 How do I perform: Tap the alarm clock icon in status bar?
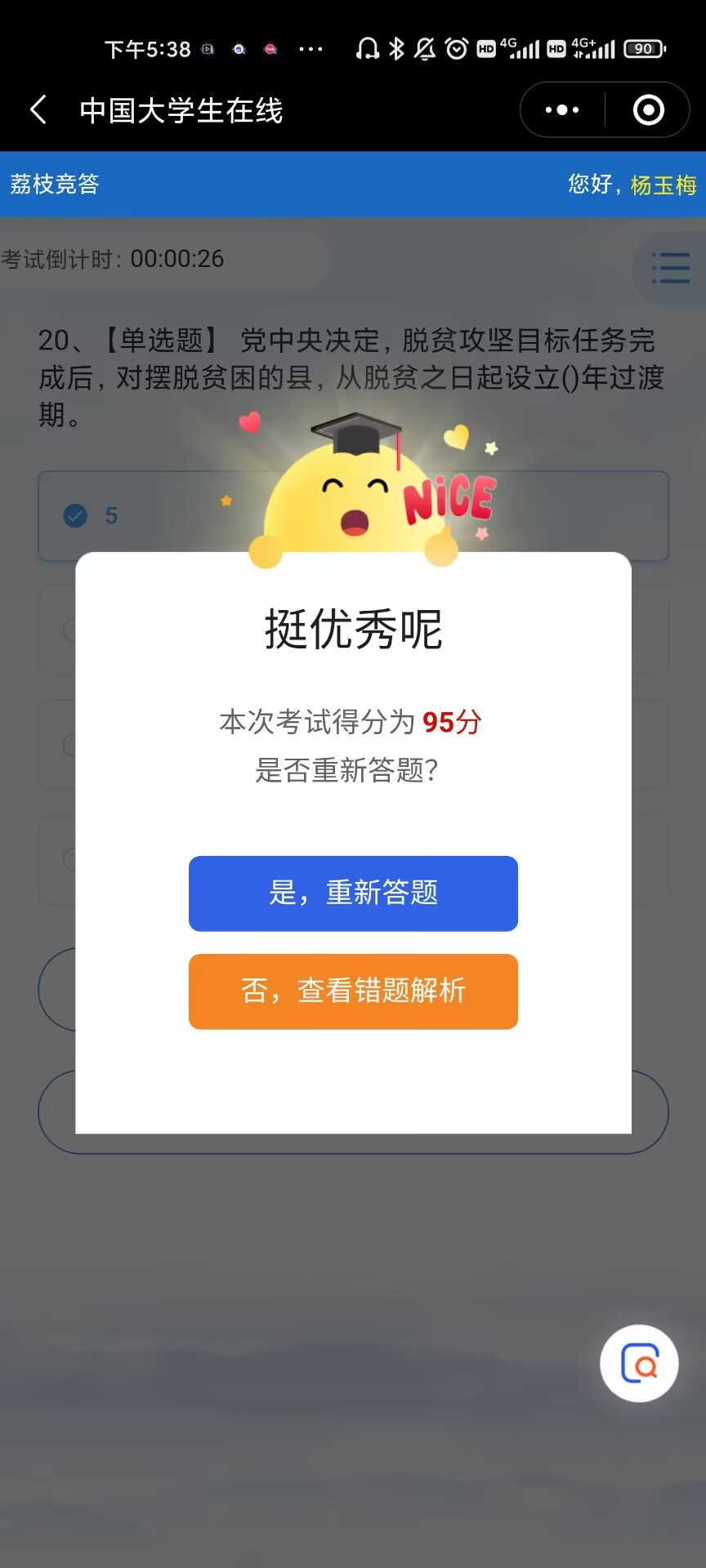pyautogui.click(x=455, y=48)
